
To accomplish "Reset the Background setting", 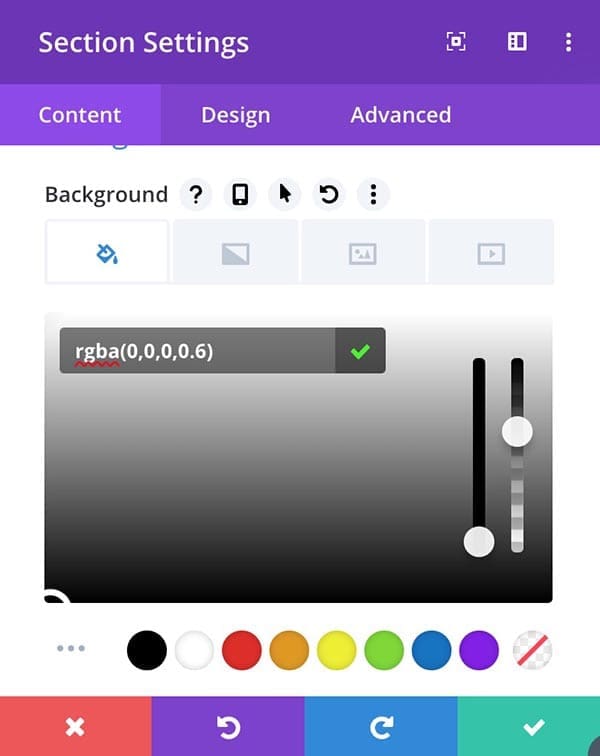I will [x=329, y=194].
